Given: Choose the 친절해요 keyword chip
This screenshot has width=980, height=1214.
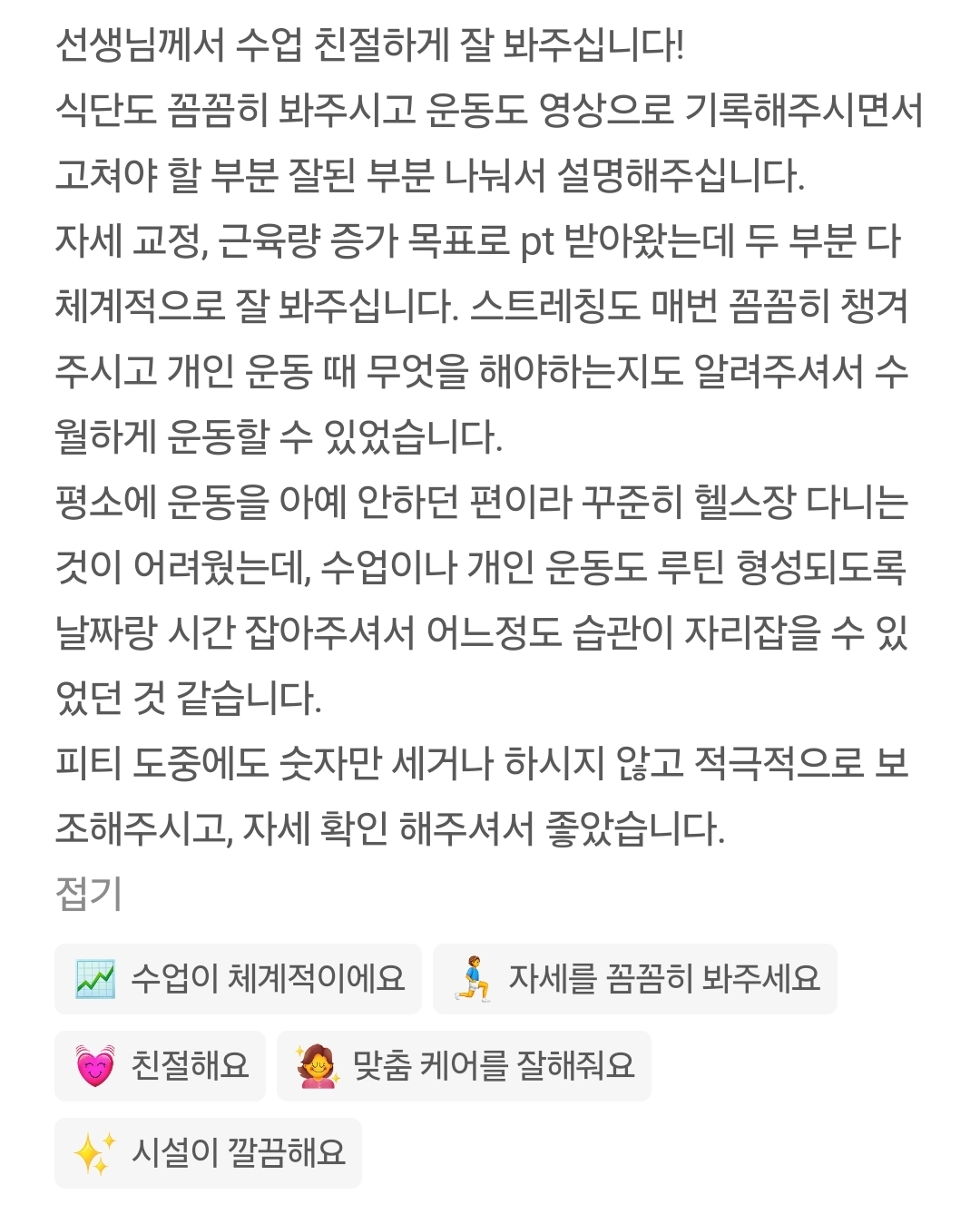Looking at the screenshot, I should 160,1065.
